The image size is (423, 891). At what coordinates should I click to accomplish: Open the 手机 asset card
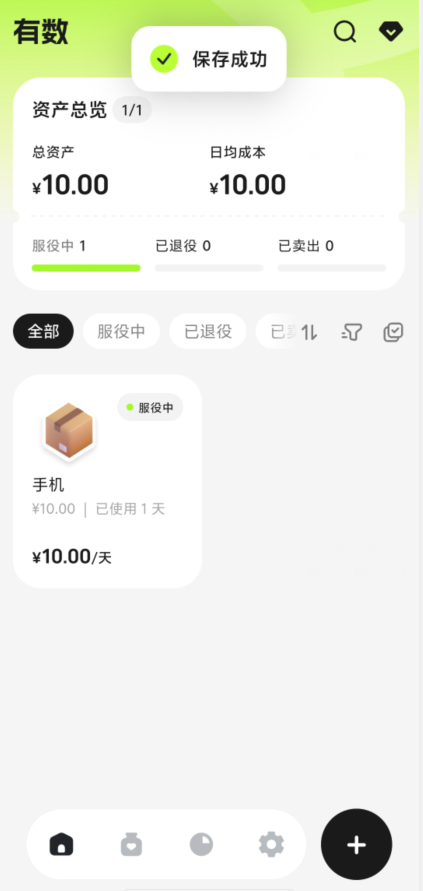(x=107, y=481)
